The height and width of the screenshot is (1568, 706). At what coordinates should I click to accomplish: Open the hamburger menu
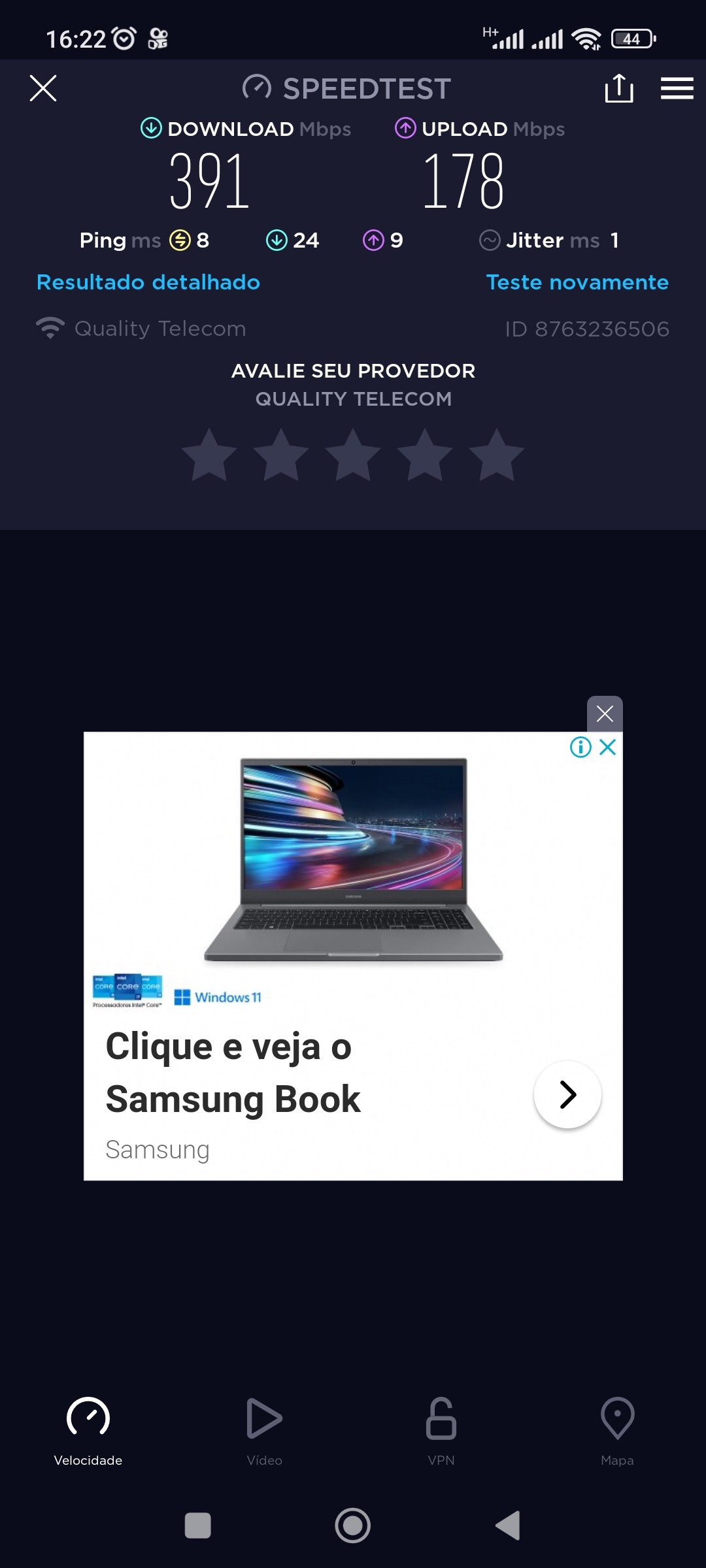tap(677, 88)
